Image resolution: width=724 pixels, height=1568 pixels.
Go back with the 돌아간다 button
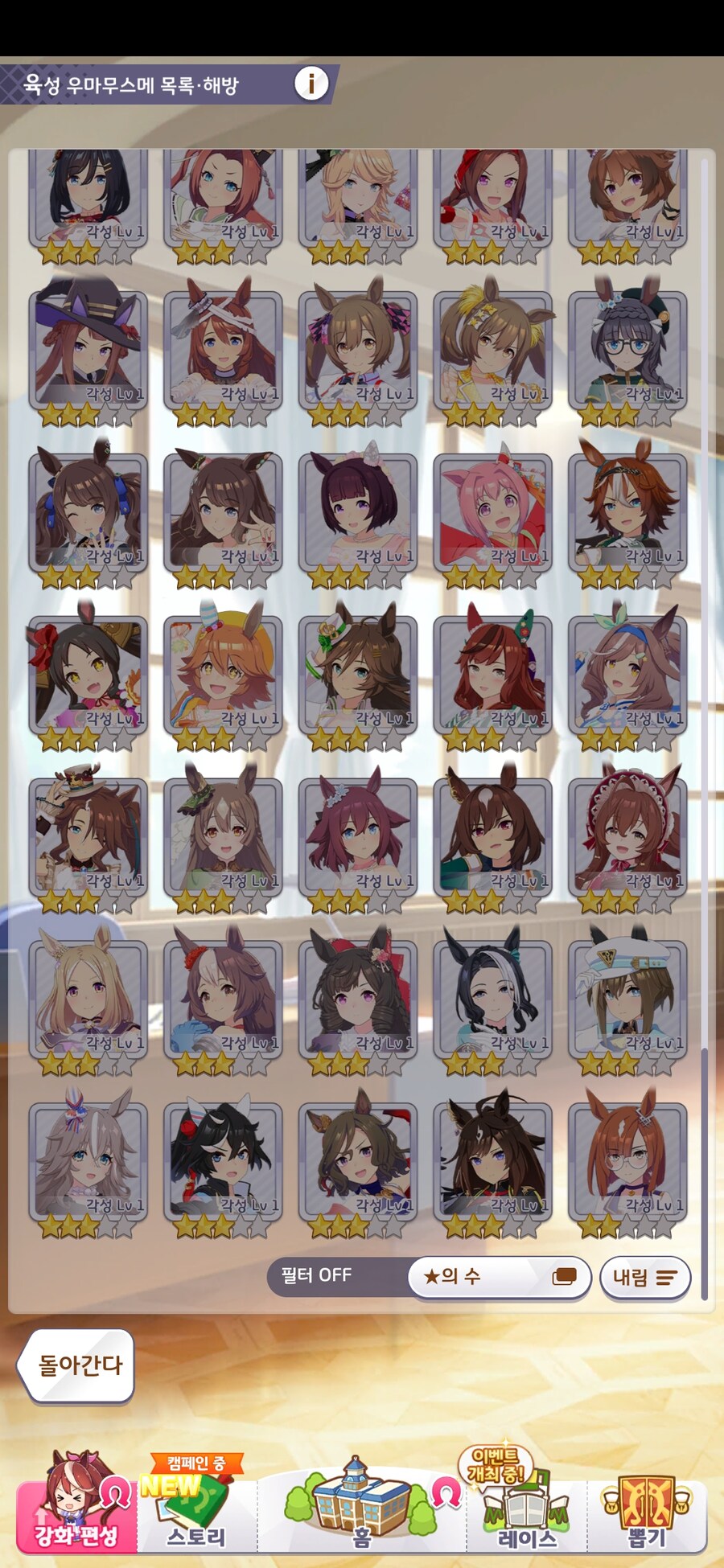point(78,1365)
